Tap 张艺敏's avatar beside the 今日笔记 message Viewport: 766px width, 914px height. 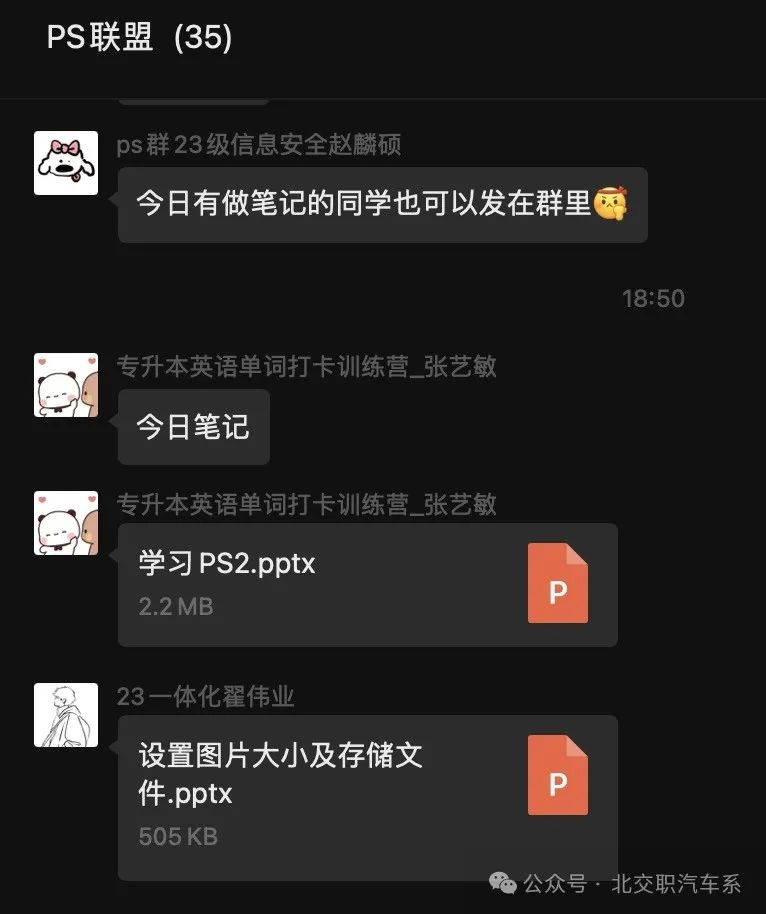pyautogui.click(x=66, y=385)
